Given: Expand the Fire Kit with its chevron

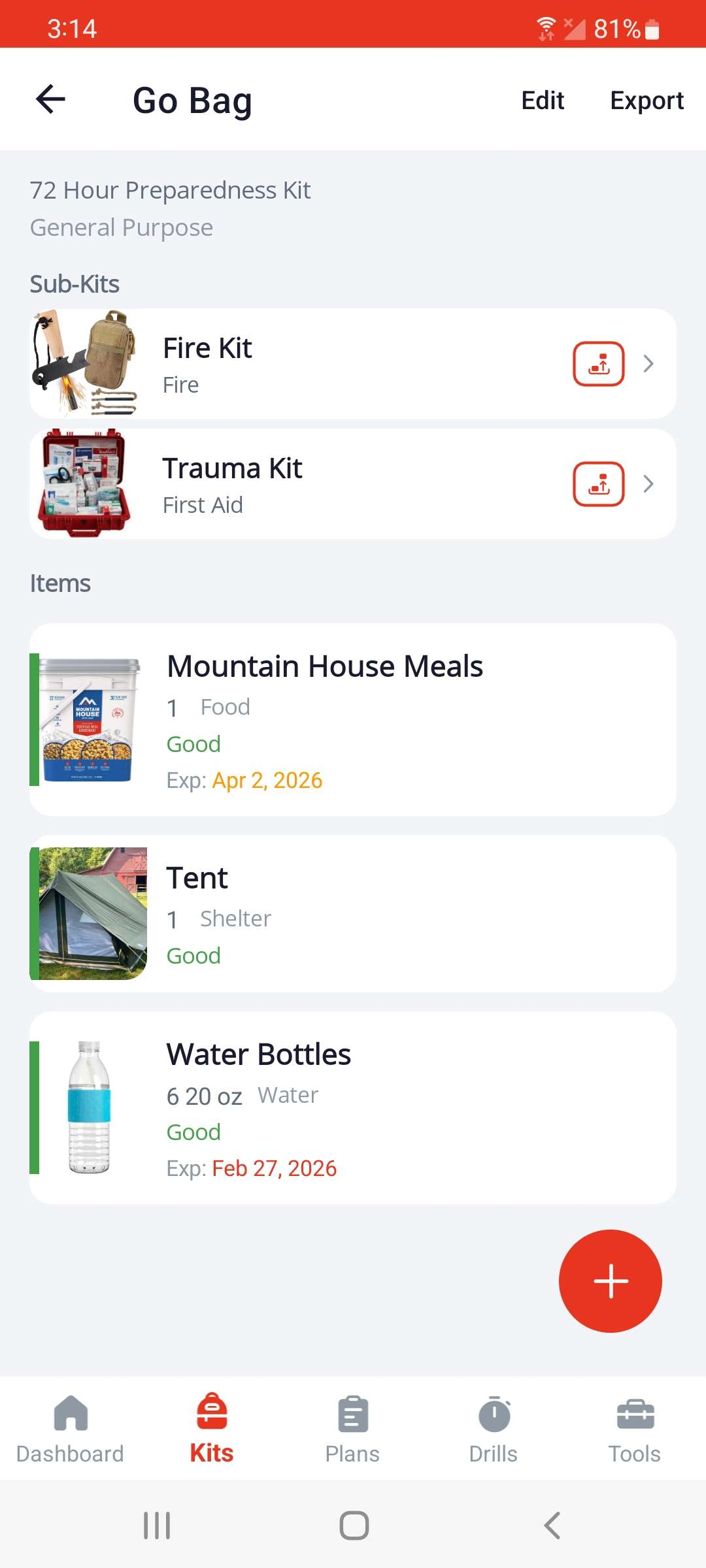Looking at the screenshot, I should pyautogui.click(x=648, y=364).
